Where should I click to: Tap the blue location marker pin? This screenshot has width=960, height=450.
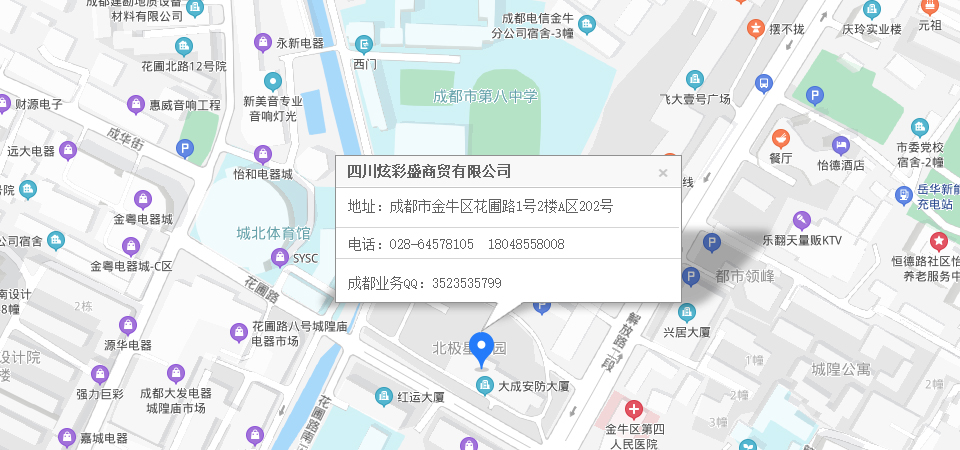coord(483,348)
